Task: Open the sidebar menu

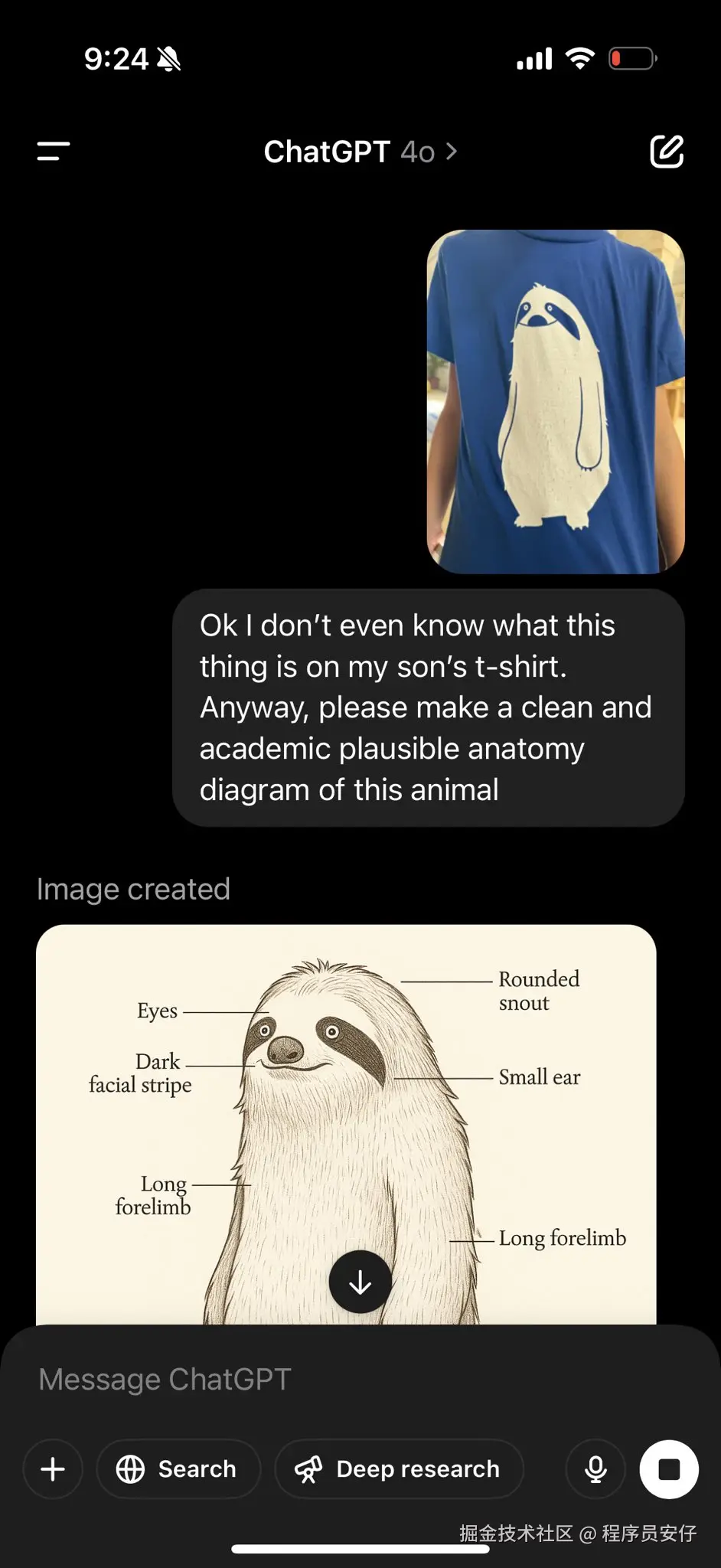Action: pos(54,152)
